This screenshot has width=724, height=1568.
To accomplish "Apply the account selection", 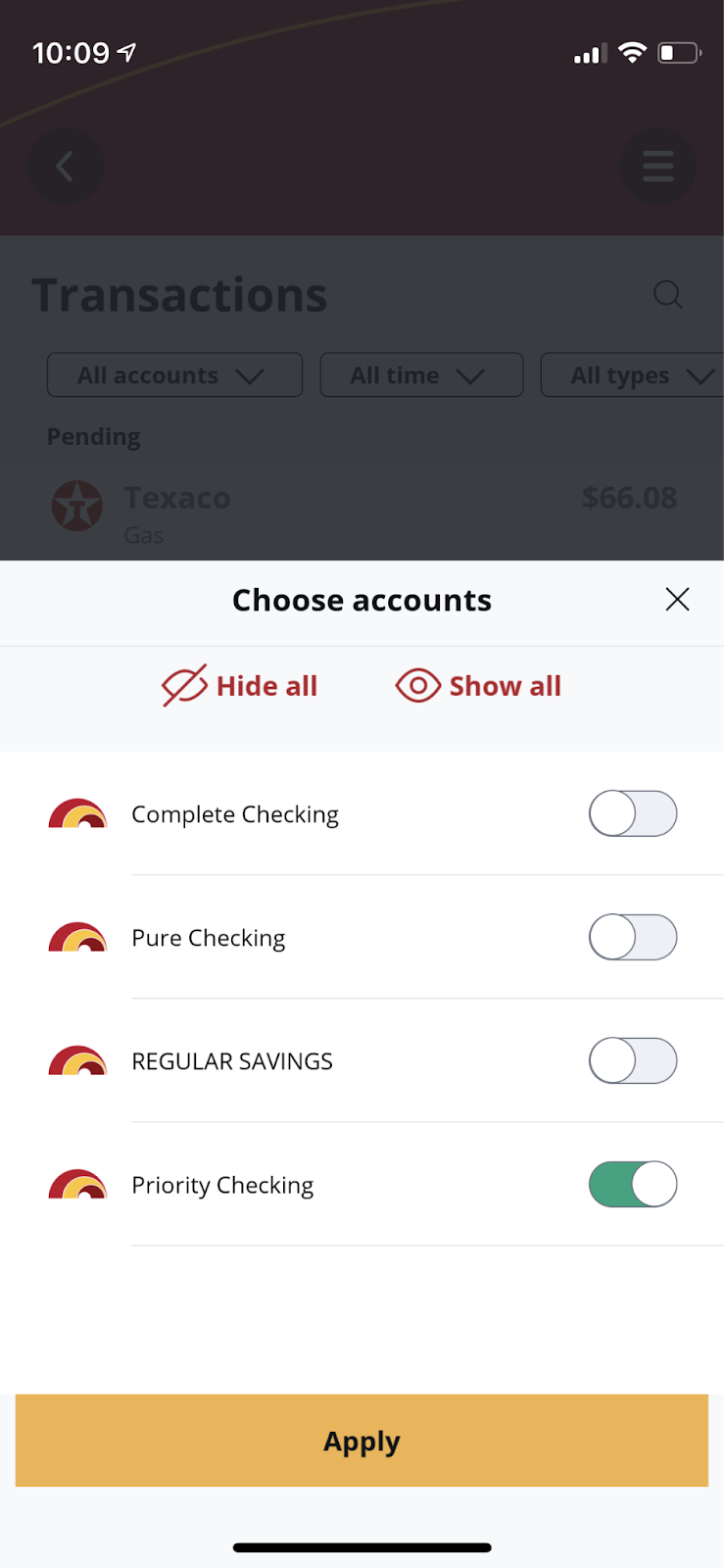I will pos(362,1441).
